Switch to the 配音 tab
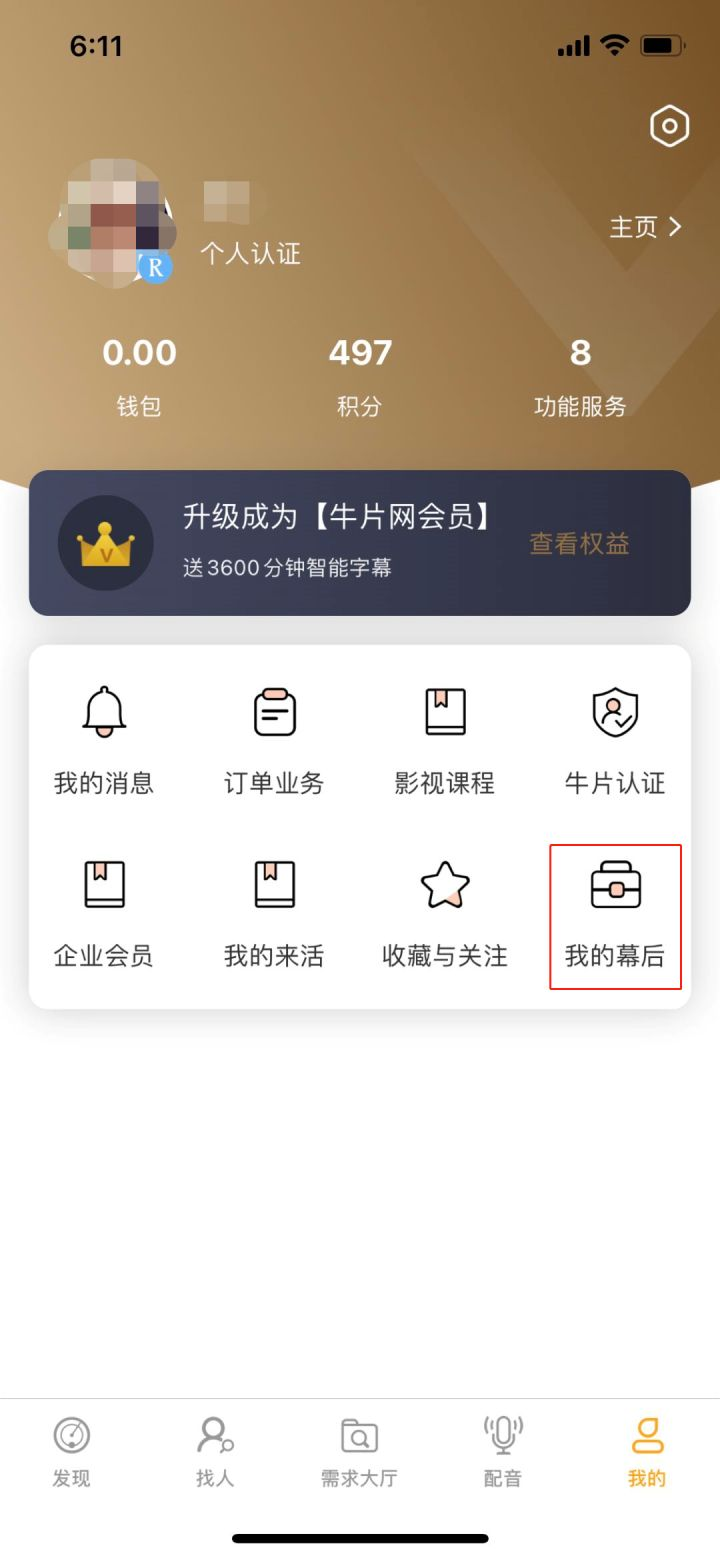 [503, 1450]
